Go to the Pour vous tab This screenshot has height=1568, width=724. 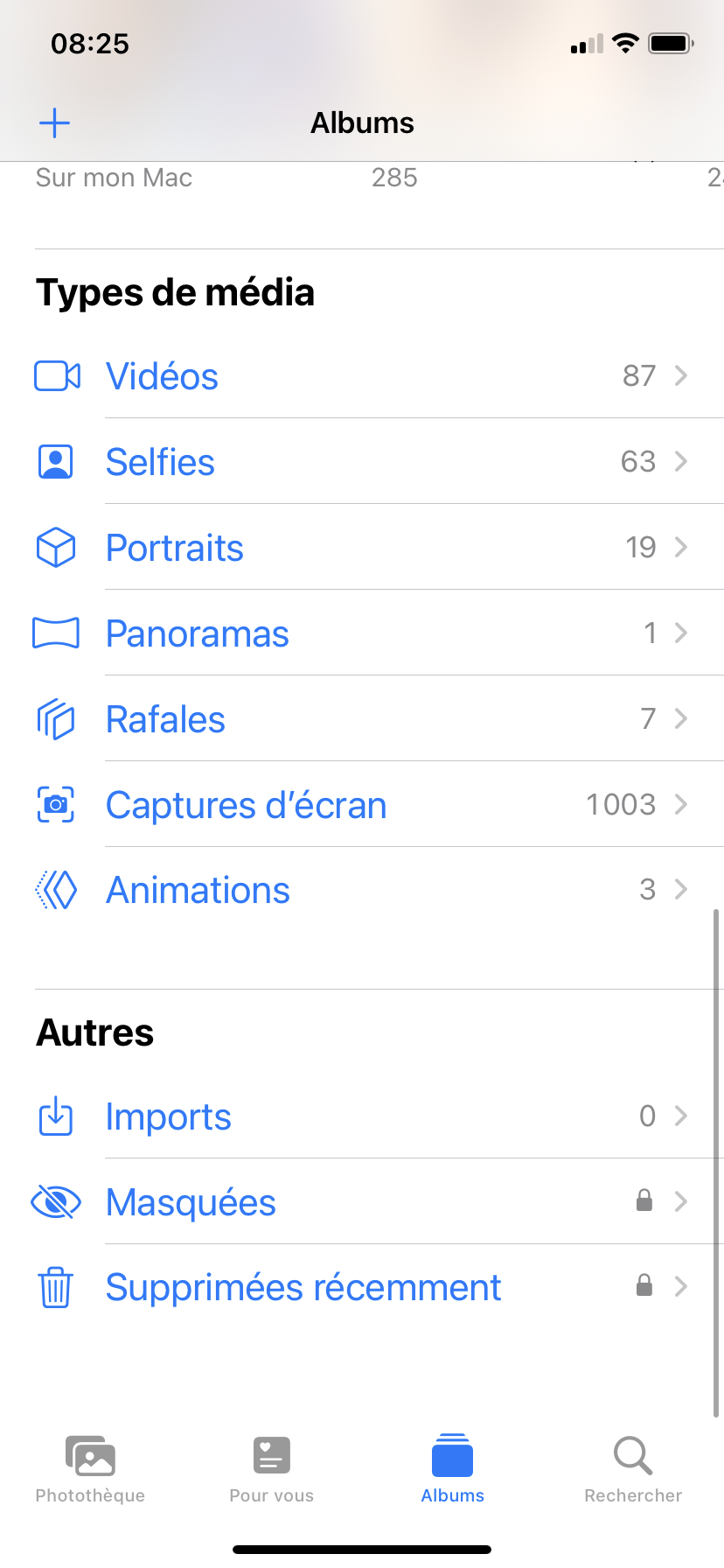271,1468
